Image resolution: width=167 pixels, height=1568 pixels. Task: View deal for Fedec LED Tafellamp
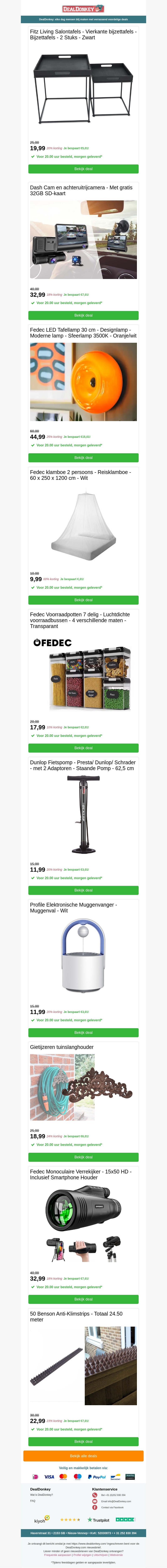tap(83, 458)
